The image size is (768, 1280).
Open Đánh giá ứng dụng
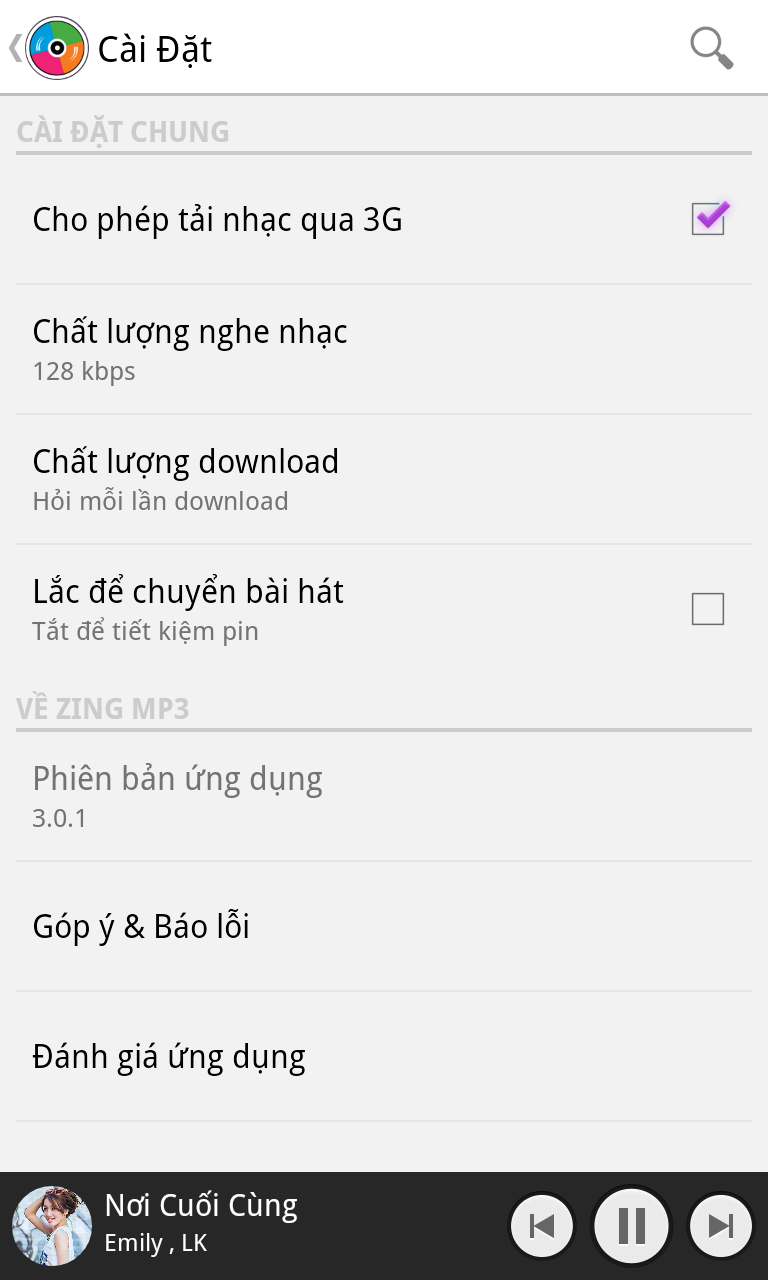pyautogui.click(x=384, y=1056)
